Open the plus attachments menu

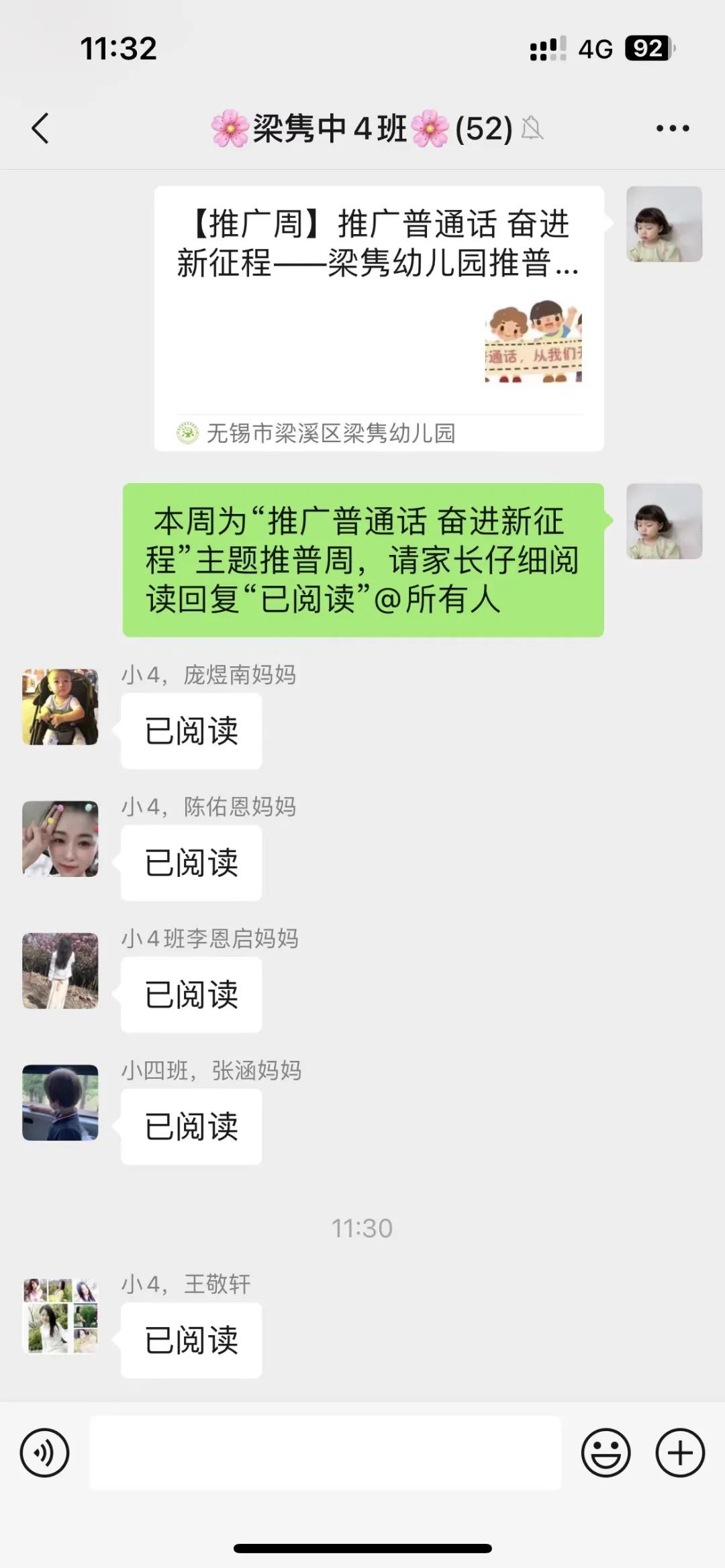[x=679, y=1453]
